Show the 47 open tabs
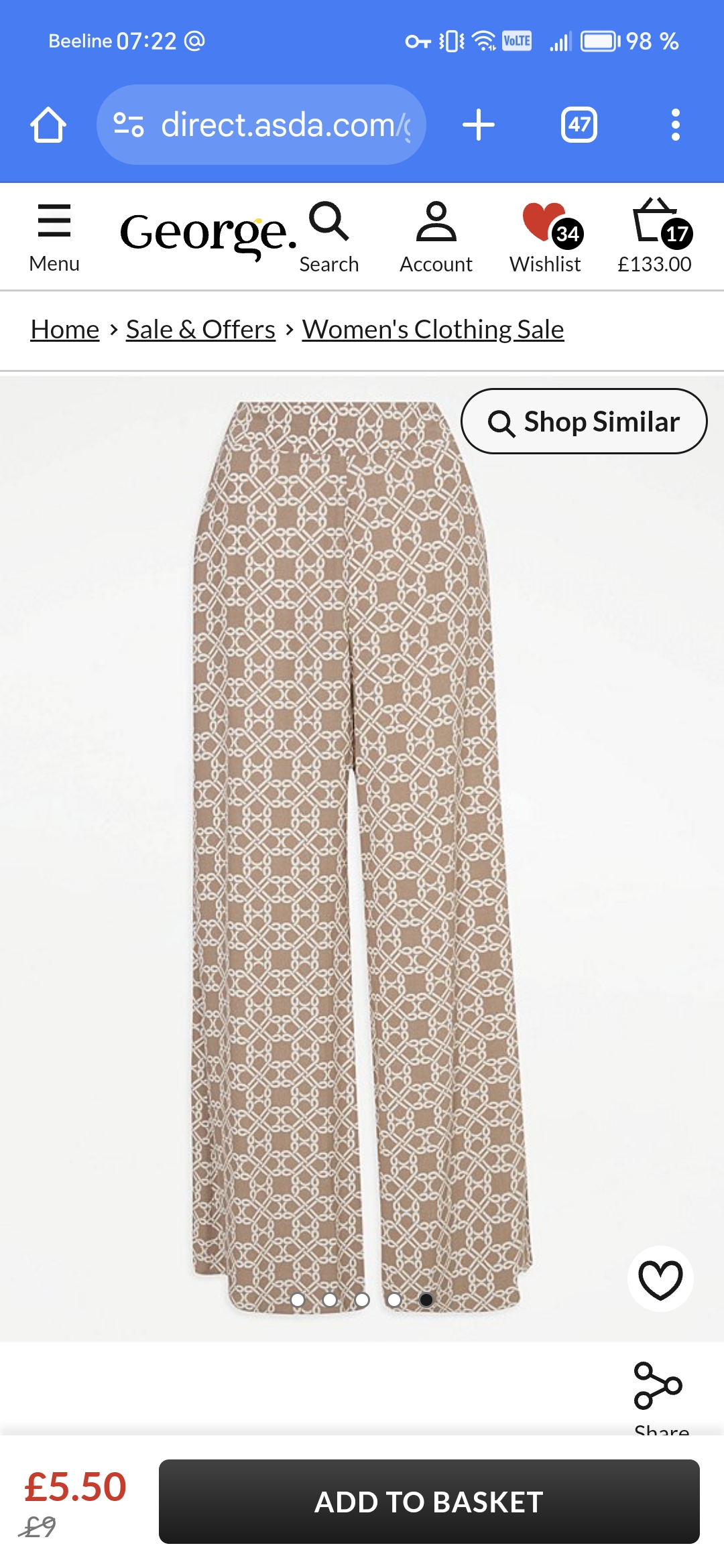The width and height of the screenshot is (724, 1568). click(x=579, y=125)
